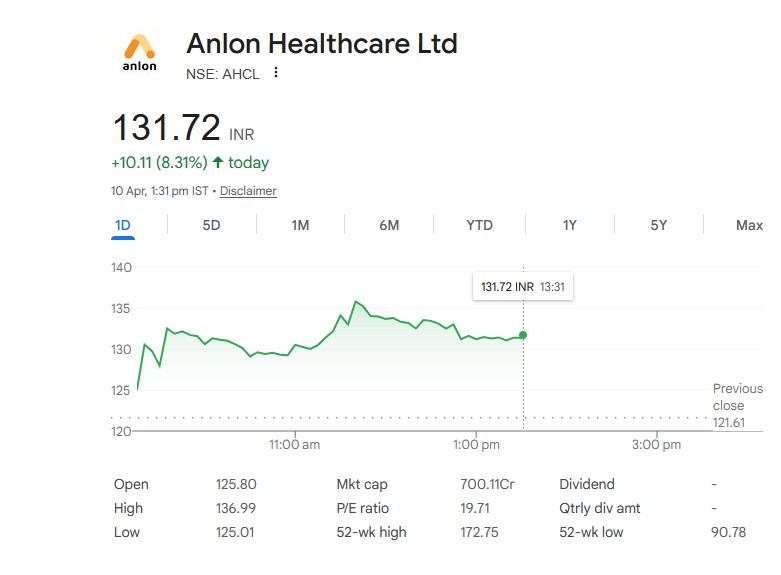Open the Disclaimer link
The height and width of the screenshot is (575, 781).
point(248,191)
